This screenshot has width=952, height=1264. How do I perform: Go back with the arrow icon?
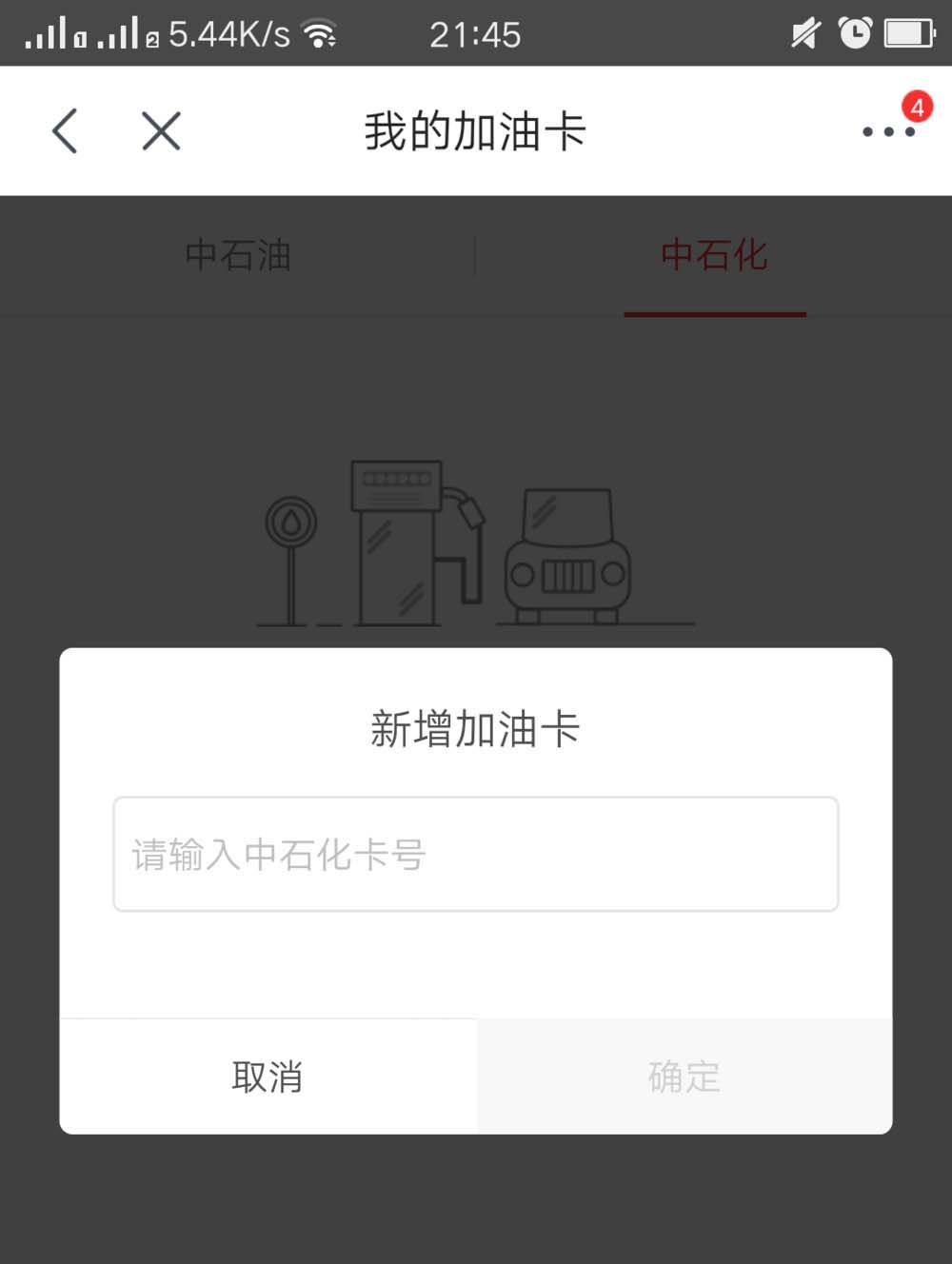click(x=65, y=131)
